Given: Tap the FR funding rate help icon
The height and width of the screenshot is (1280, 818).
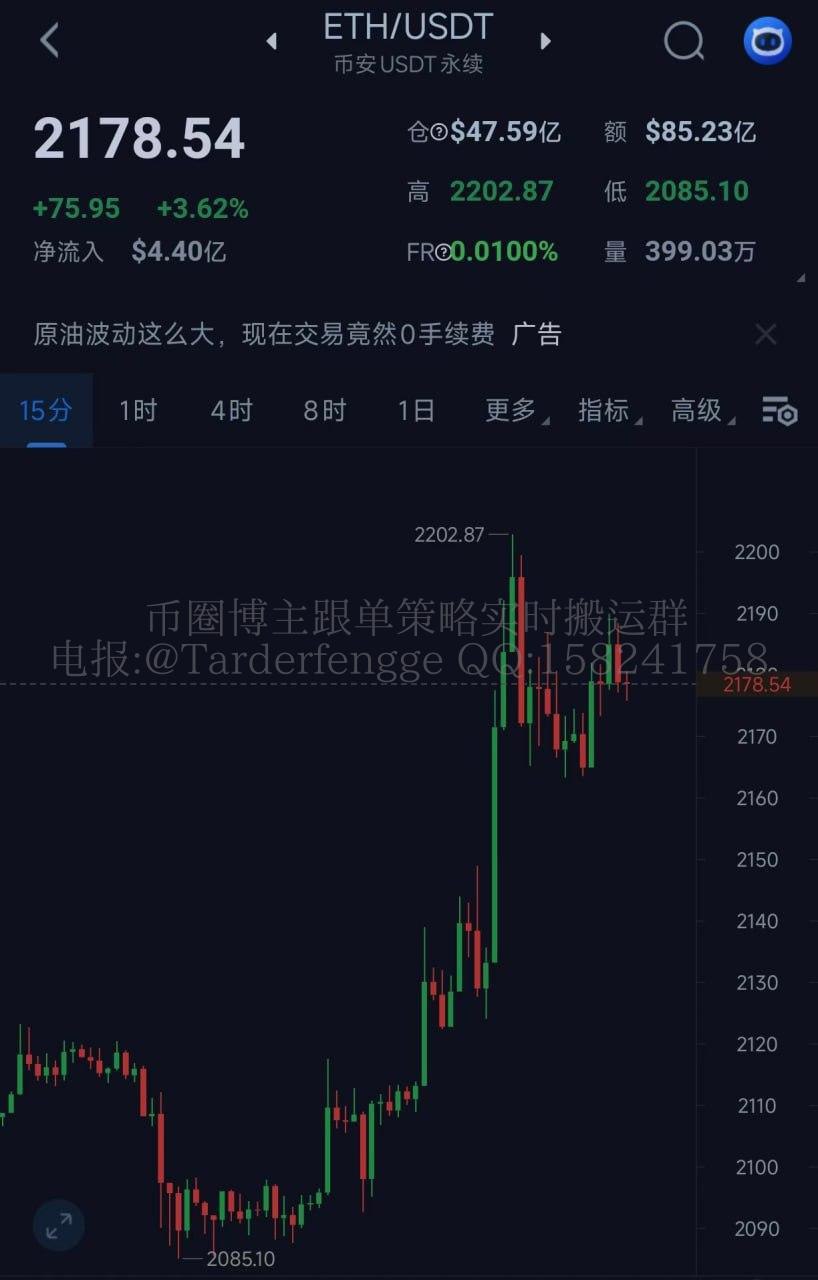Looking at the screenshot, I should pyautogui.click(x=441, y=252).
